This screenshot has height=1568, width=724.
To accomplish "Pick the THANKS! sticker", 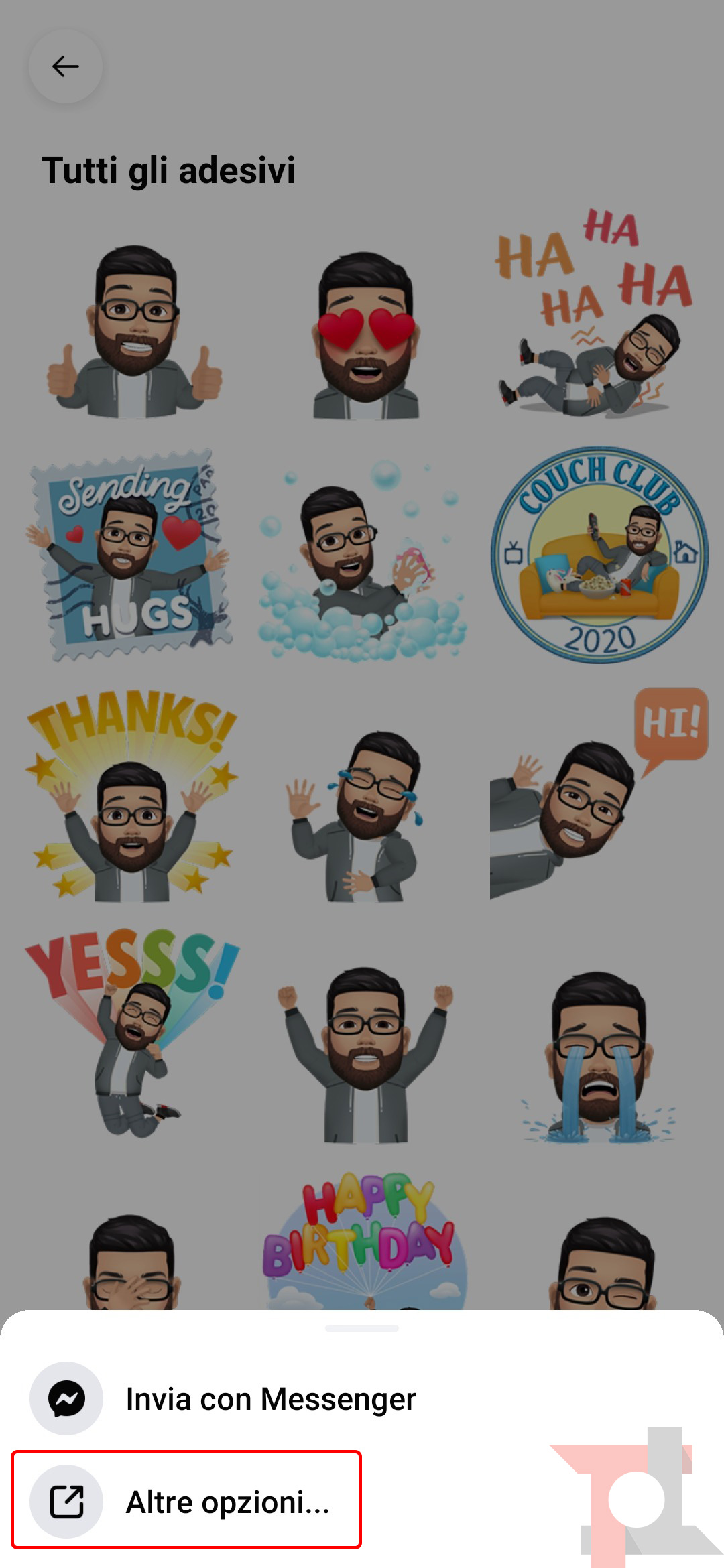I will point(132,797).
